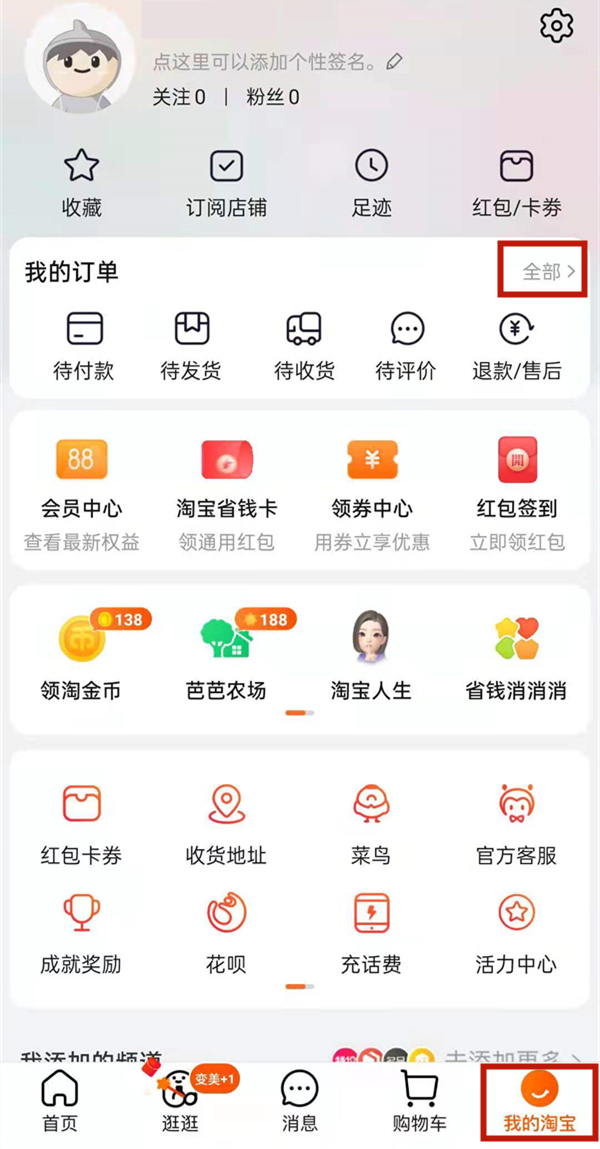600x1149 pixels.
Task: Open 订阅店铺 subscribed shops
Action: [227, 183]
